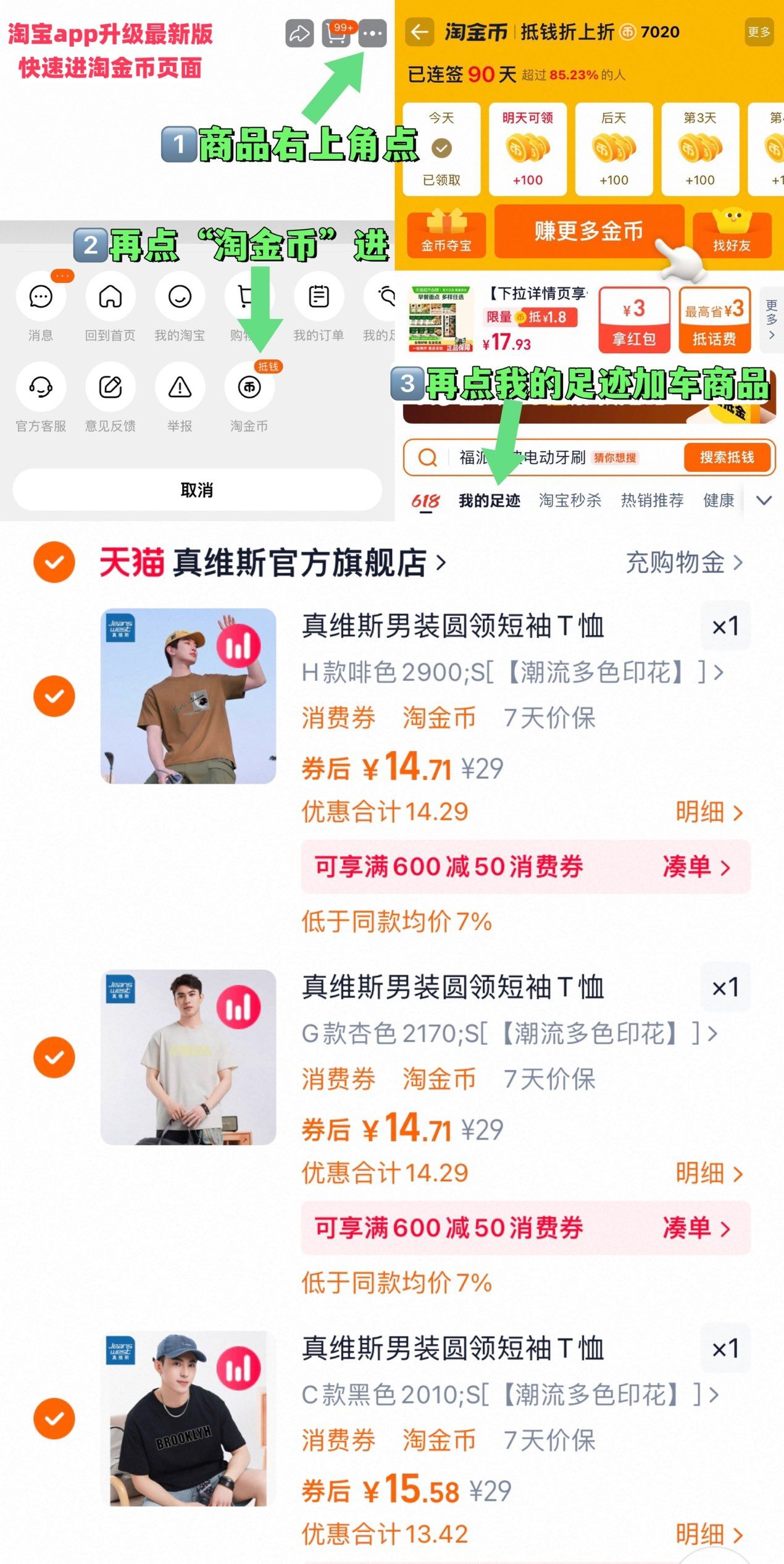The image size is (784, 1564).
Task: Switch to the 我的足迹 tab
Action: (x=490, y=500)
